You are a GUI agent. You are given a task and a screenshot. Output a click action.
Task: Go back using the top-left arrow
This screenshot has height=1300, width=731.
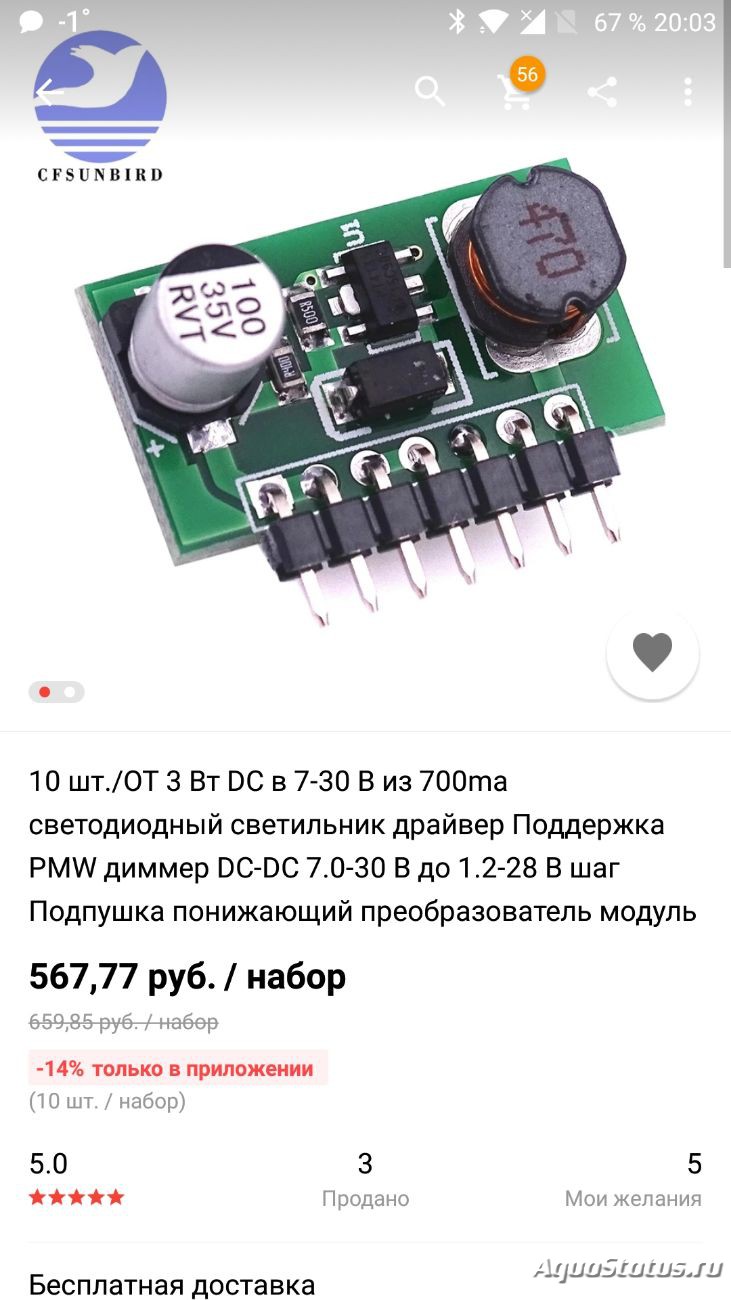coord(50,93)
